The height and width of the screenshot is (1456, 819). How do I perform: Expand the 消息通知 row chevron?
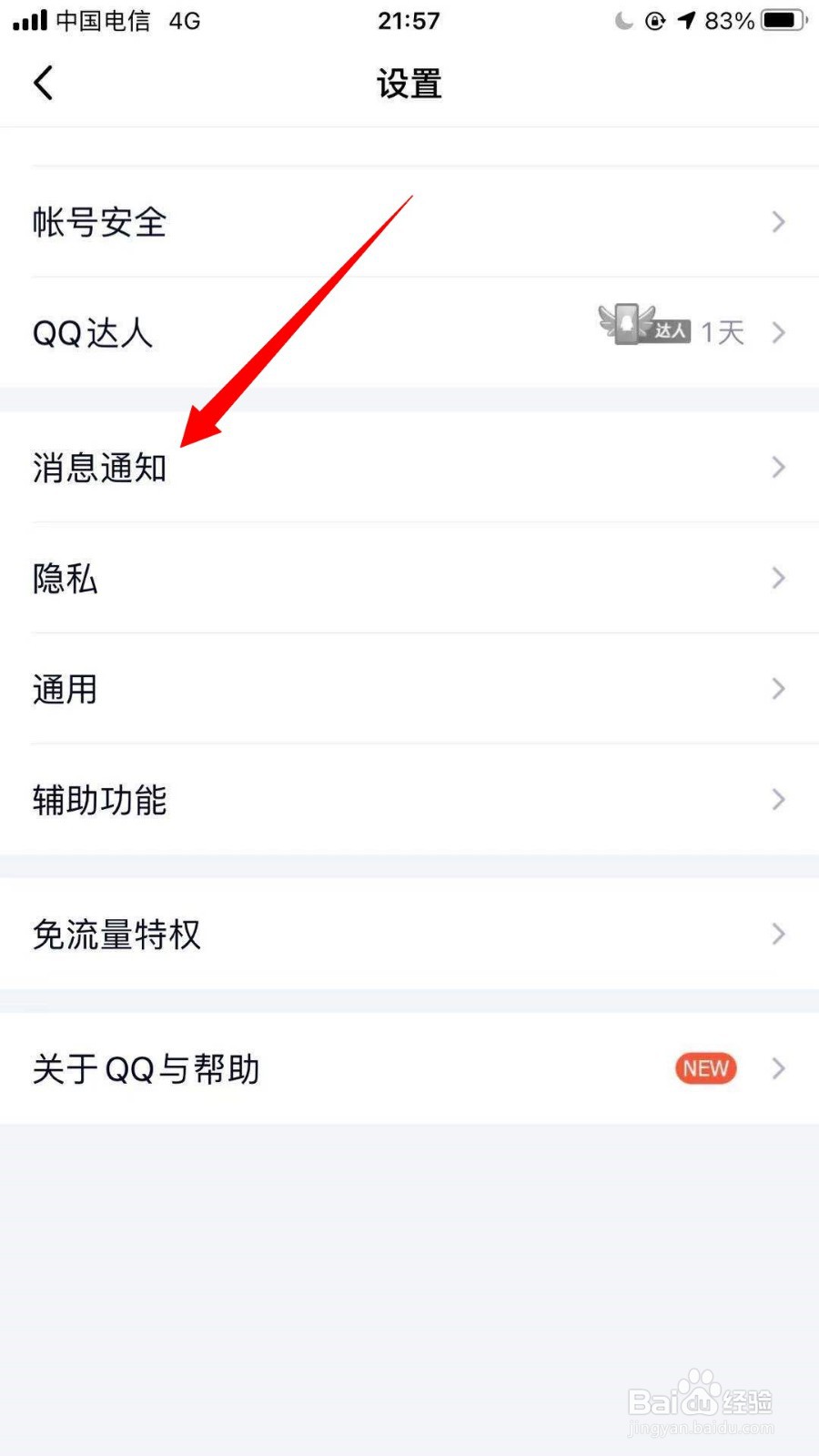click(x=778, y=468)
